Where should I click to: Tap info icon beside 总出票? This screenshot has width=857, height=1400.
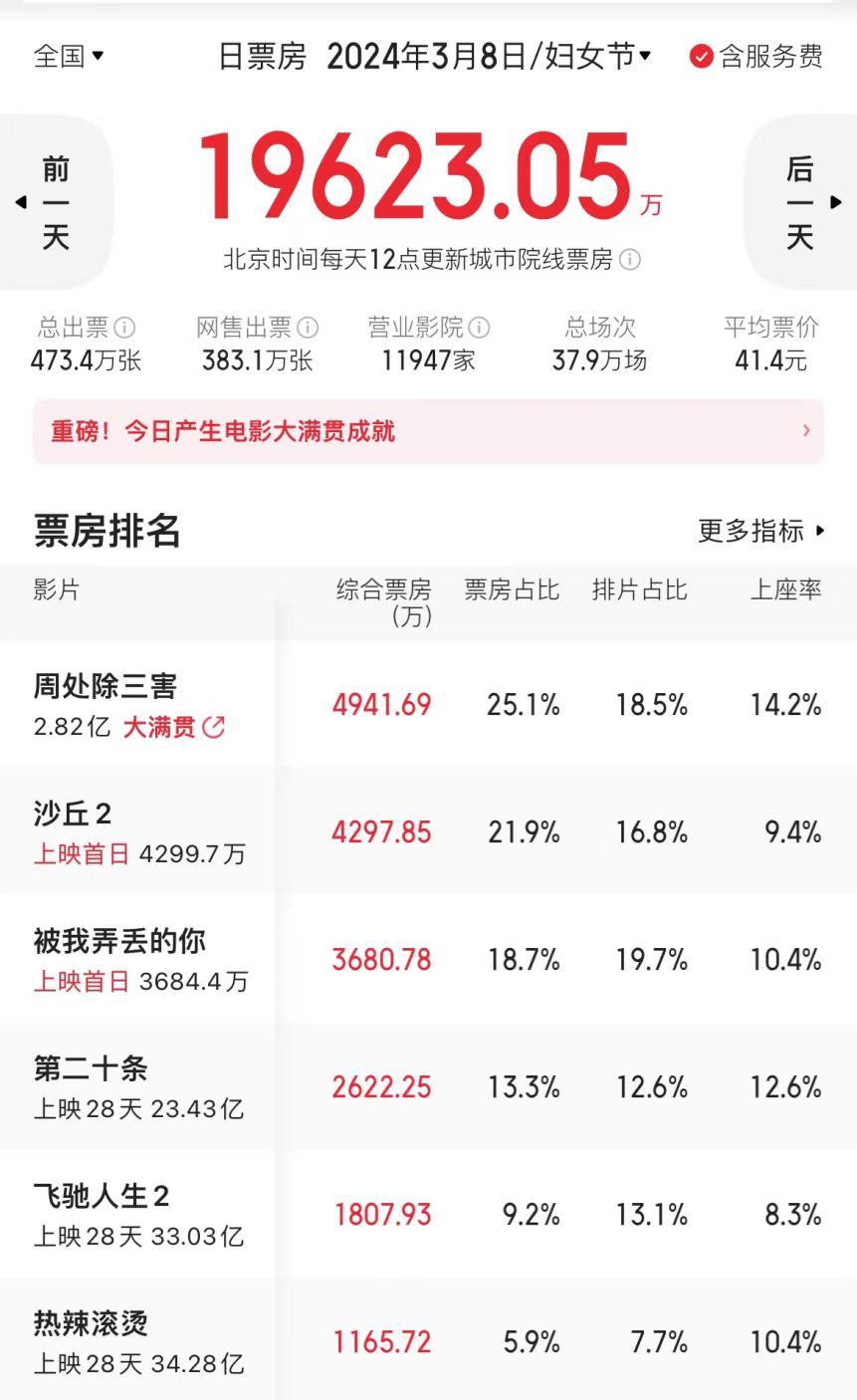[125, 327]
